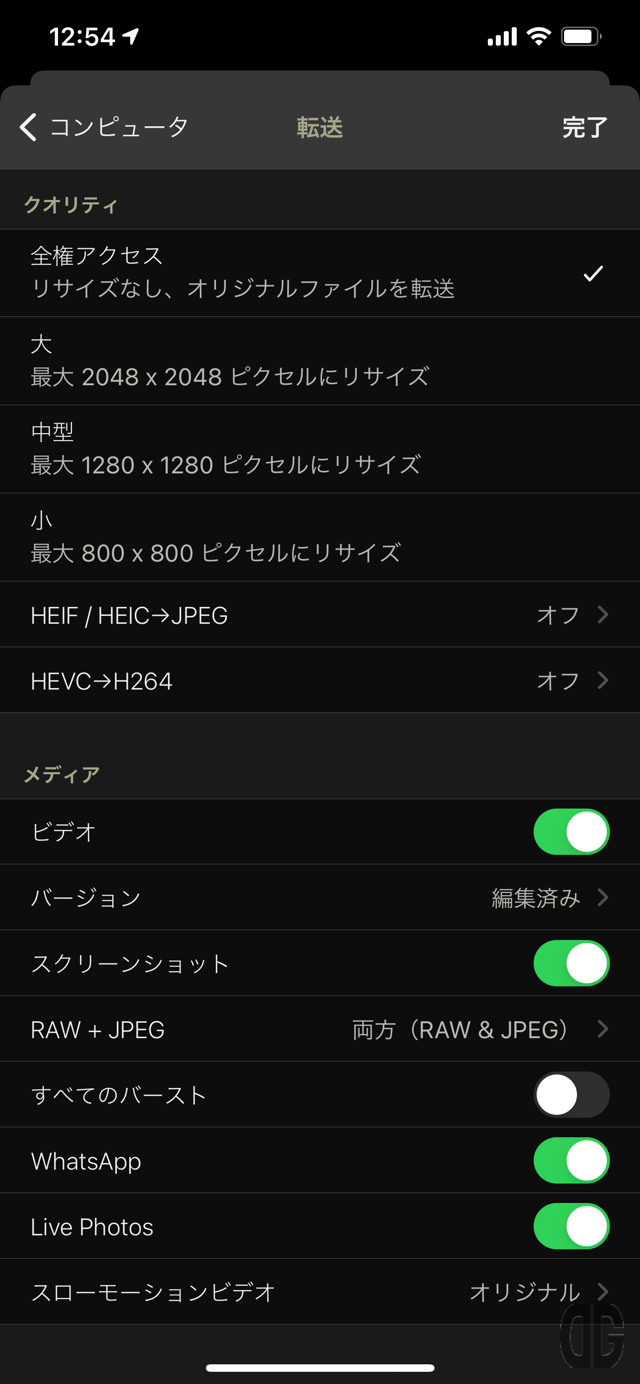This screenshot has height=1384, width=640.
Task: Toggle the WhatsApp switch off
Action: (x=571, y=1162)
